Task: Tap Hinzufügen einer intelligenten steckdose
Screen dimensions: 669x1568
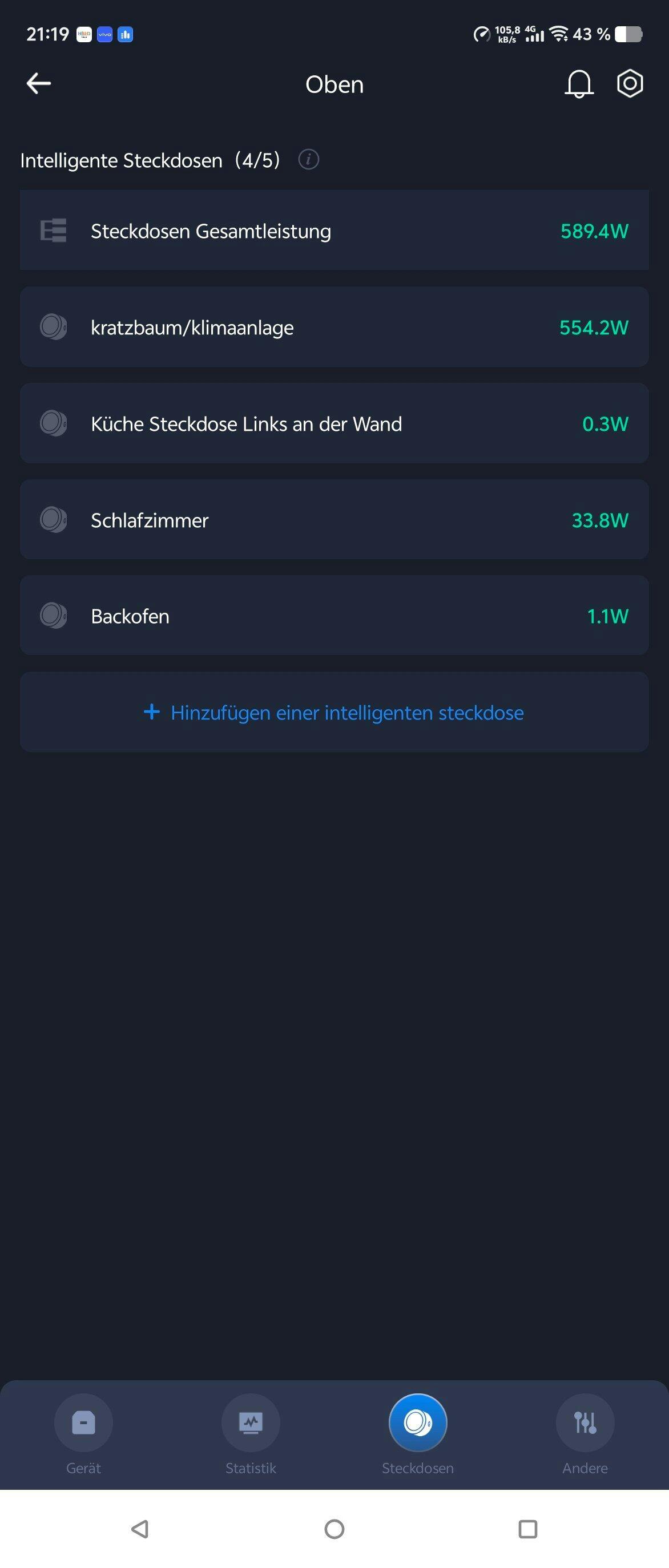Action: [x=333, y=712]
